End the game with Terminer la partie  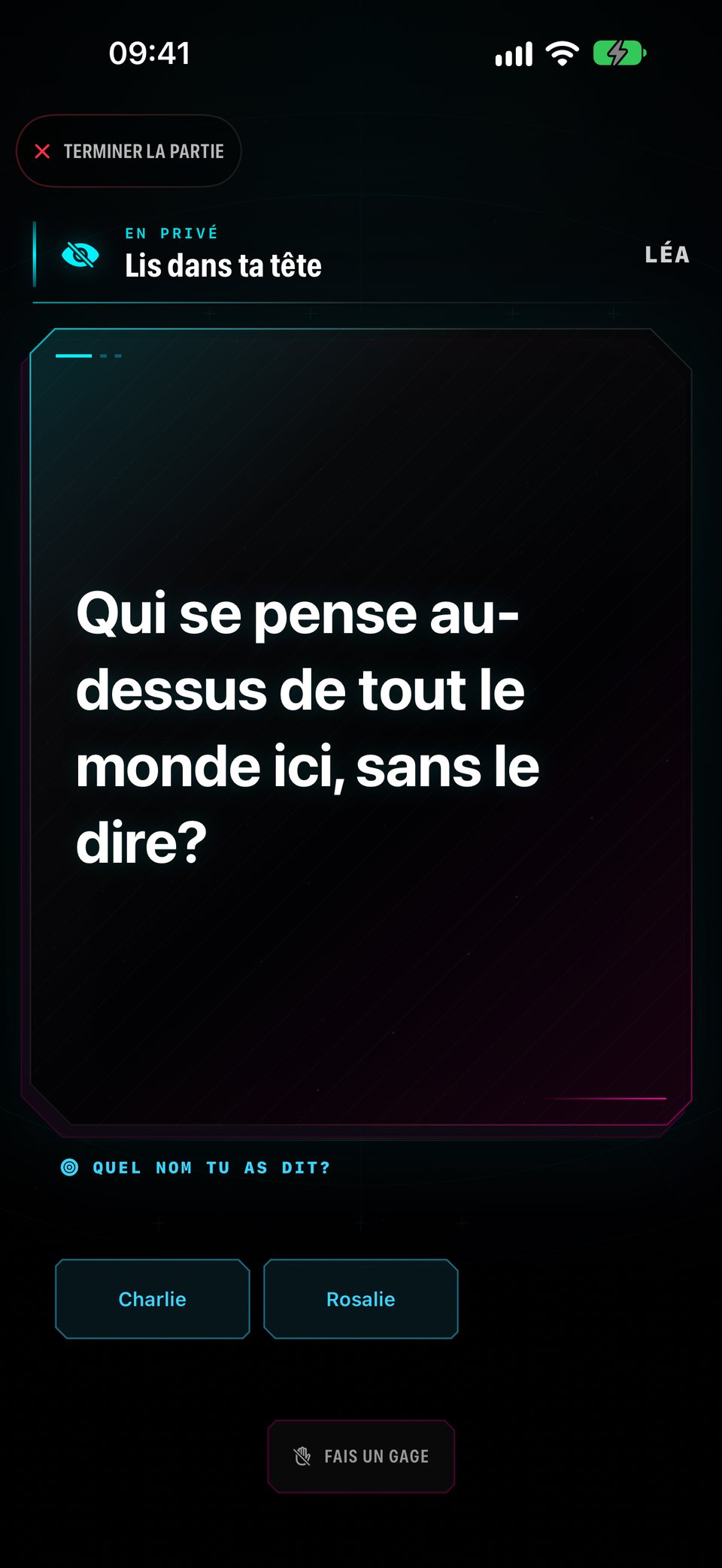point(129,151)
